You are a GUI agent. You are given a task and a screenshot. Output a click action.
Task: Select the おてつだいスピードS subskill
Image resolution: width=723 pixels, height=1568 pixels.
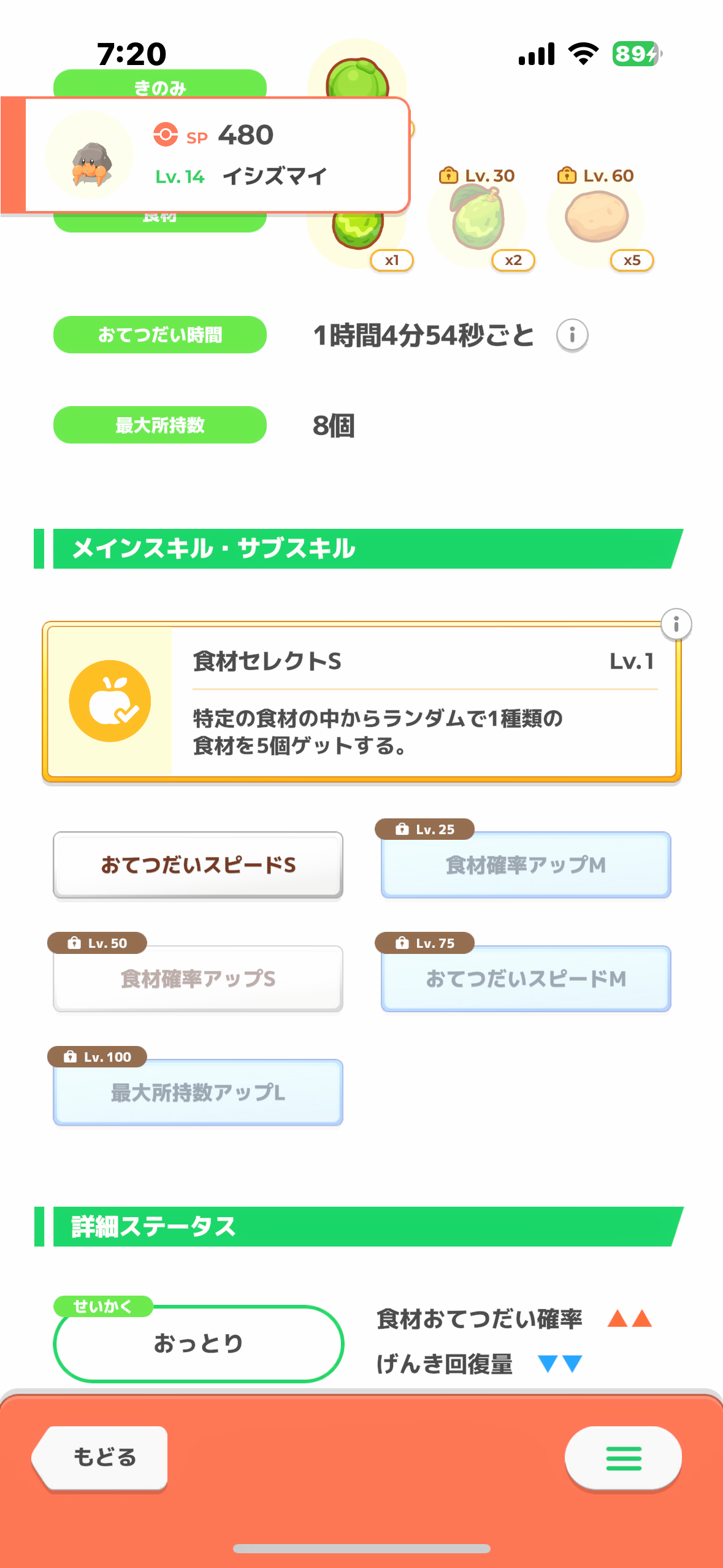pyautogui.click(x=197, y=865)
